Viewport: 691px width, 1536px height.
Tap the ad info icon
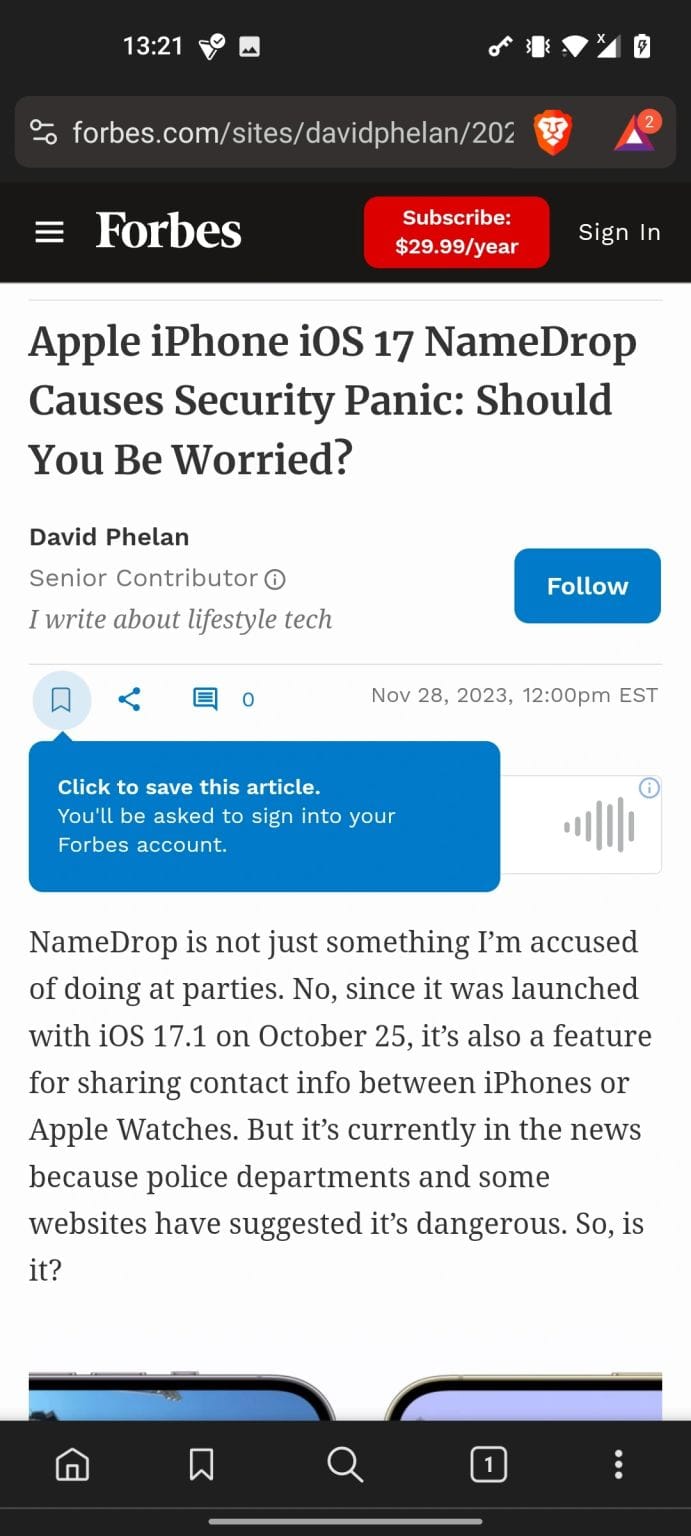(x=649, y=788)
